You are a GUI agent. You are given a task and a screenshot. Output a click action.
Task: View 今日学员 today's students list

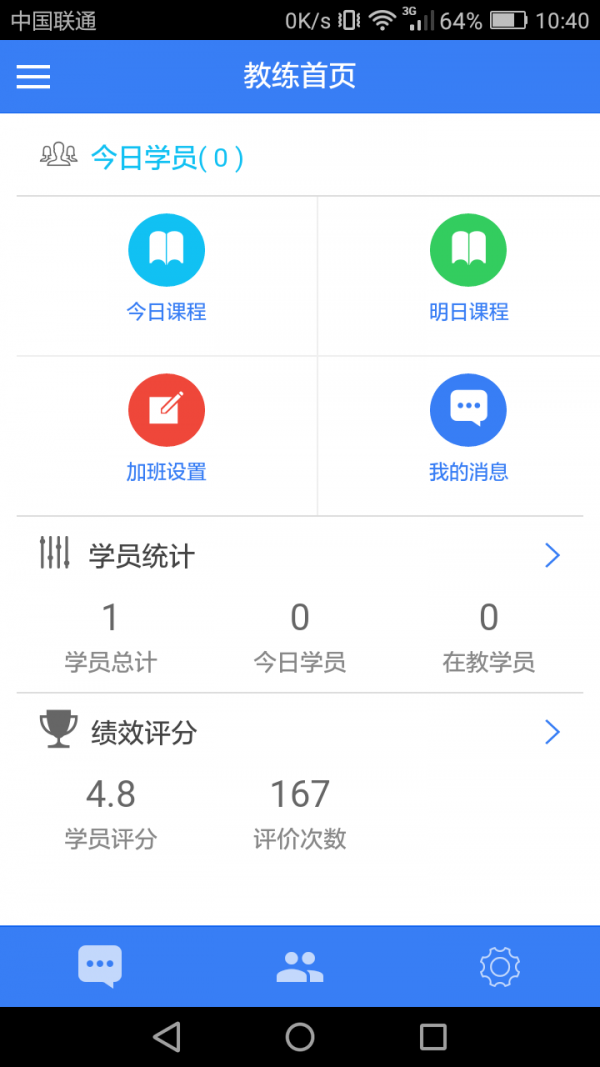(166, 157)
